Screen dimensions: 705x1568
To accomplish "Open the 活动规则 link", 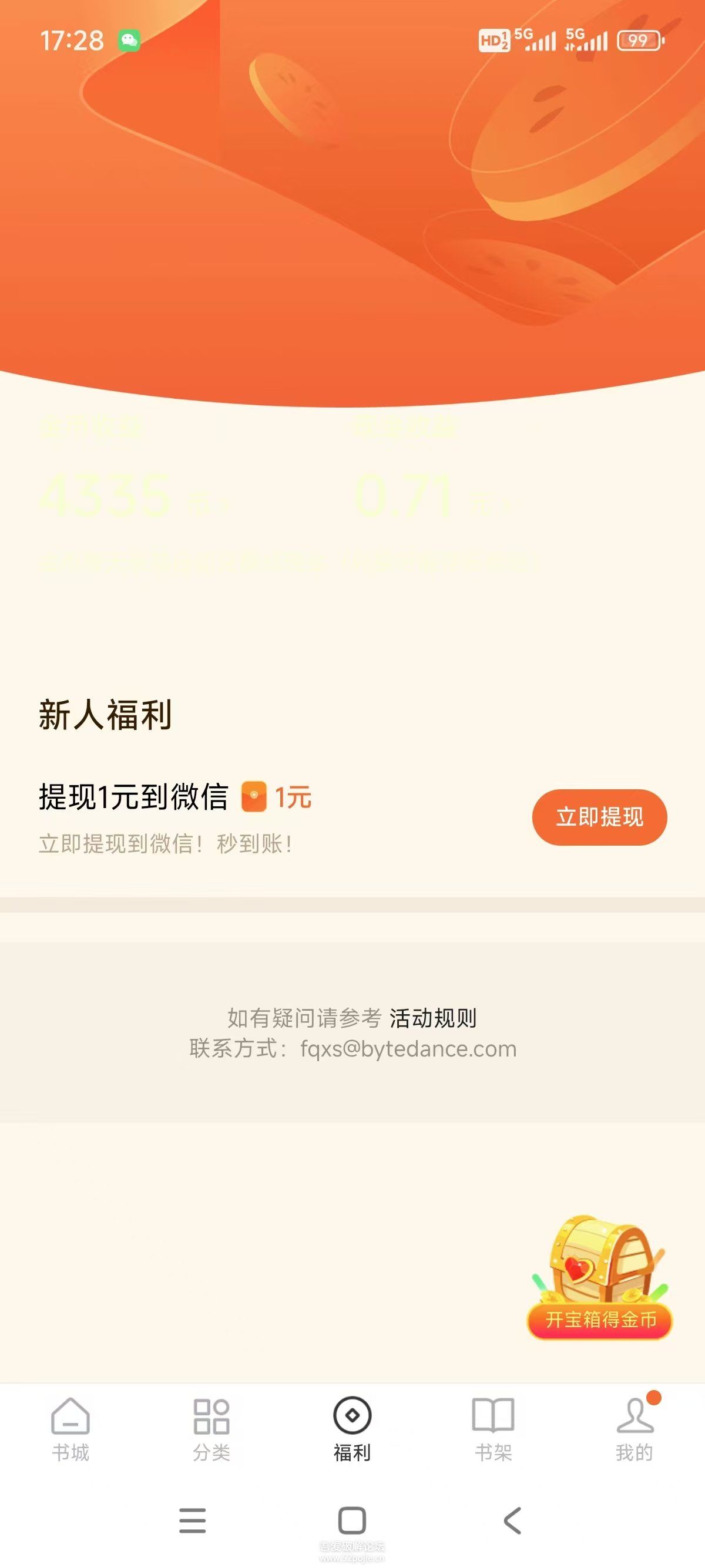I will pyautogui.click(x=433, y=1018).
